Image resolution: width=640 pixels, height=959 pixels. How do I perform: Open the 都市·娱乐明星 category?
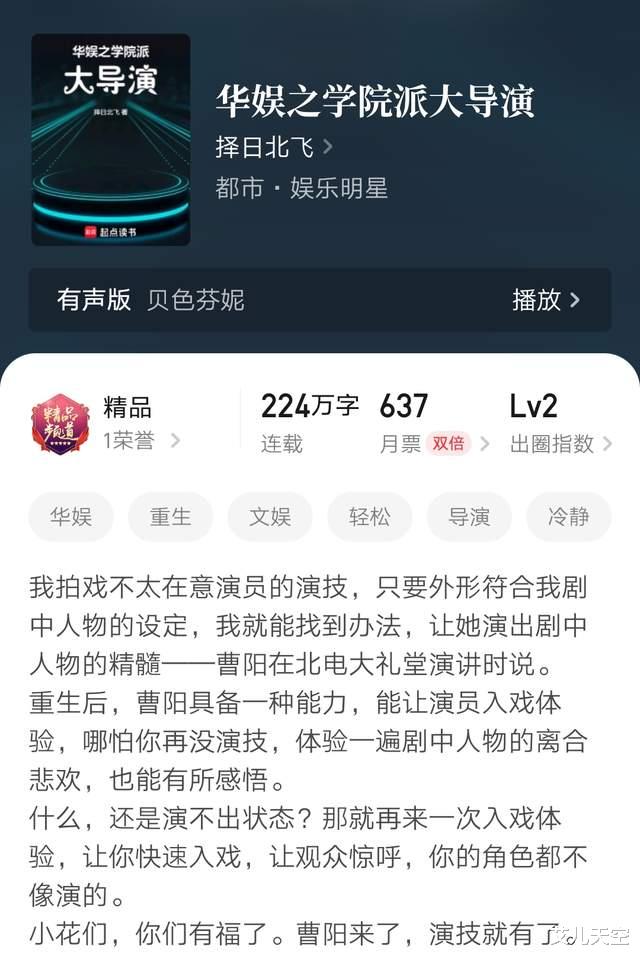pos(302,188)
